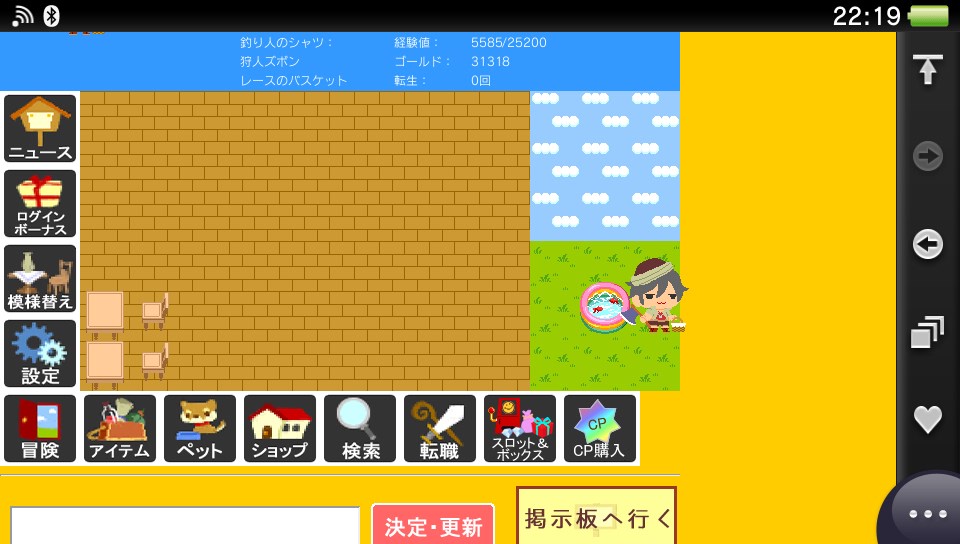Start 冒険 adventure

pyautogui.click(x=40, y=428)
